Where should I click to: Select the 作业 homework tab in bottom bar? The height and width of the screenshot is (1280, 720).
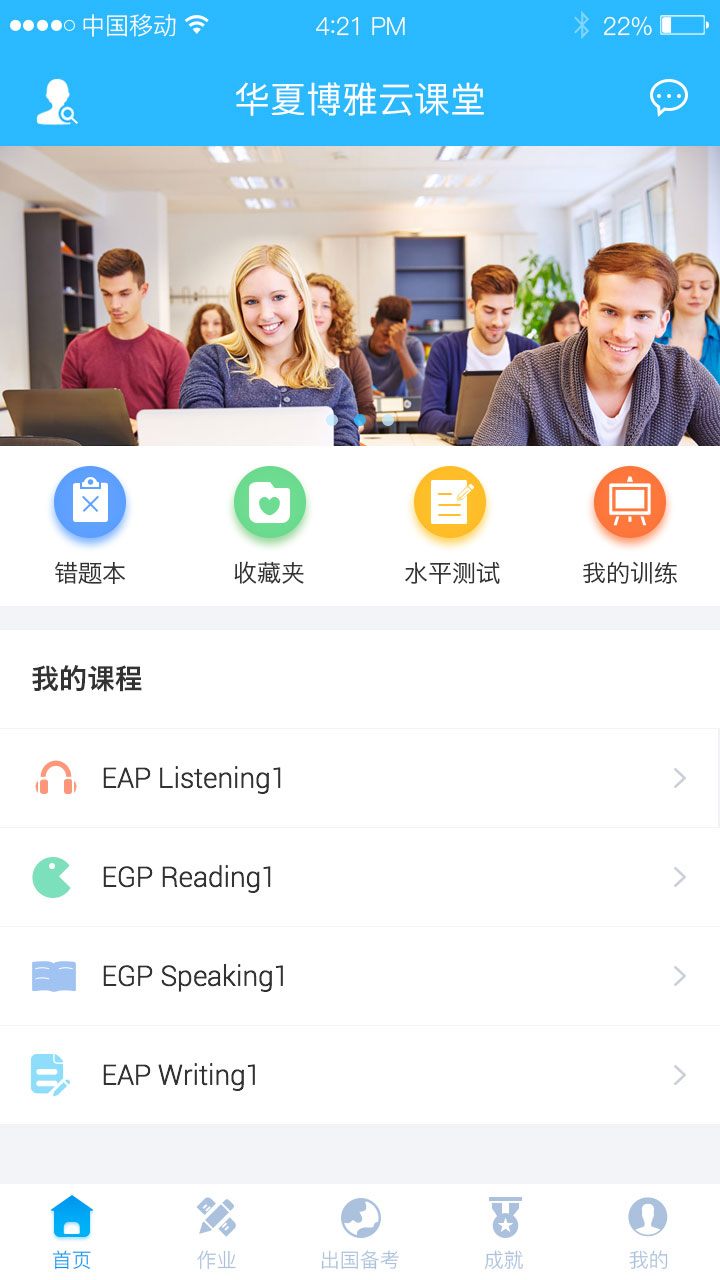(x=215, y=1230)
